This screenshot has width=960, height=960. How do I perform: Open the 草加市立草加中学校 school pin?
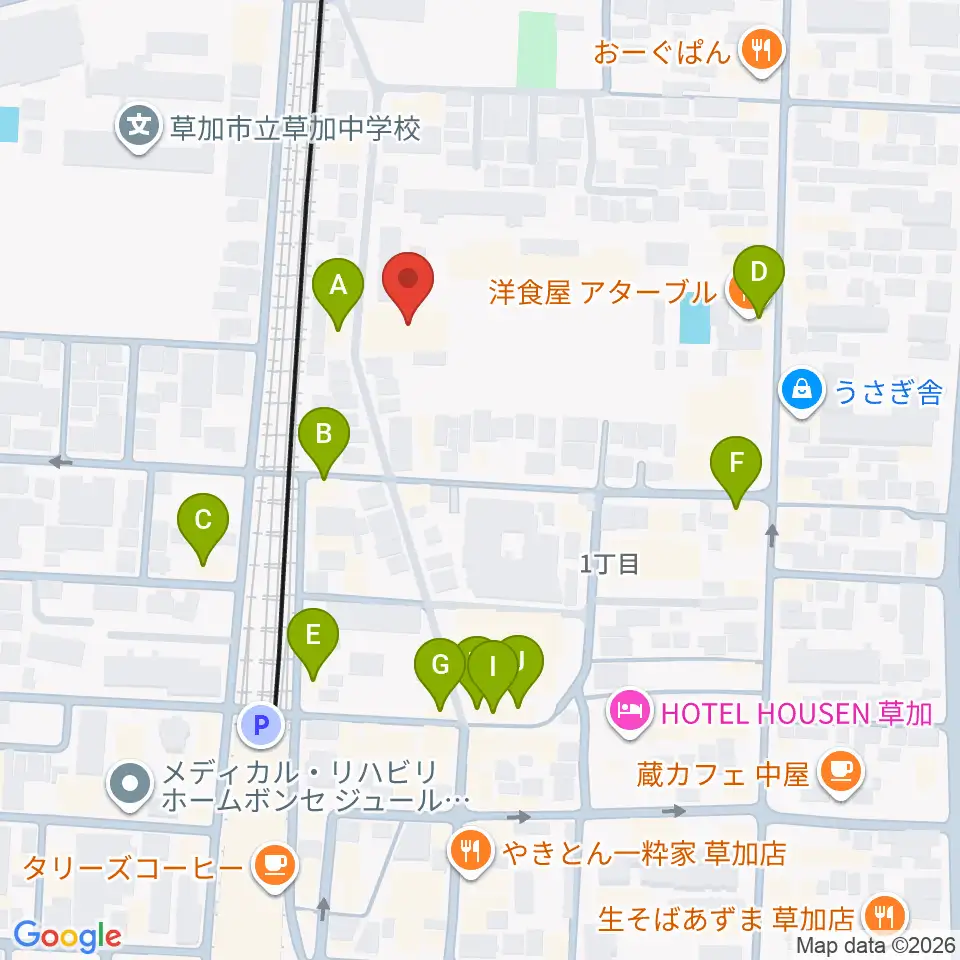(139, 129)
